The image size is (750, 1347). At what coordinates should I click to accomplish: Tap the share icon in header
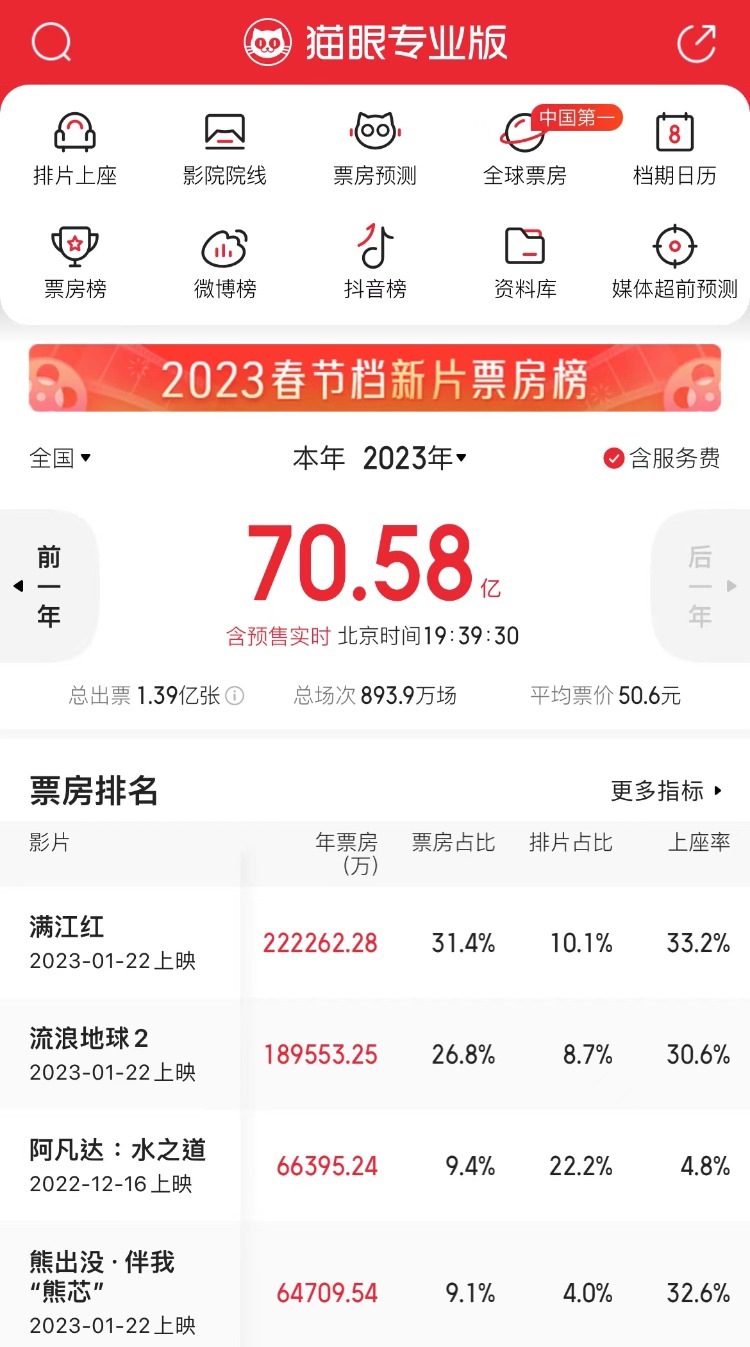tap(697, 43)
